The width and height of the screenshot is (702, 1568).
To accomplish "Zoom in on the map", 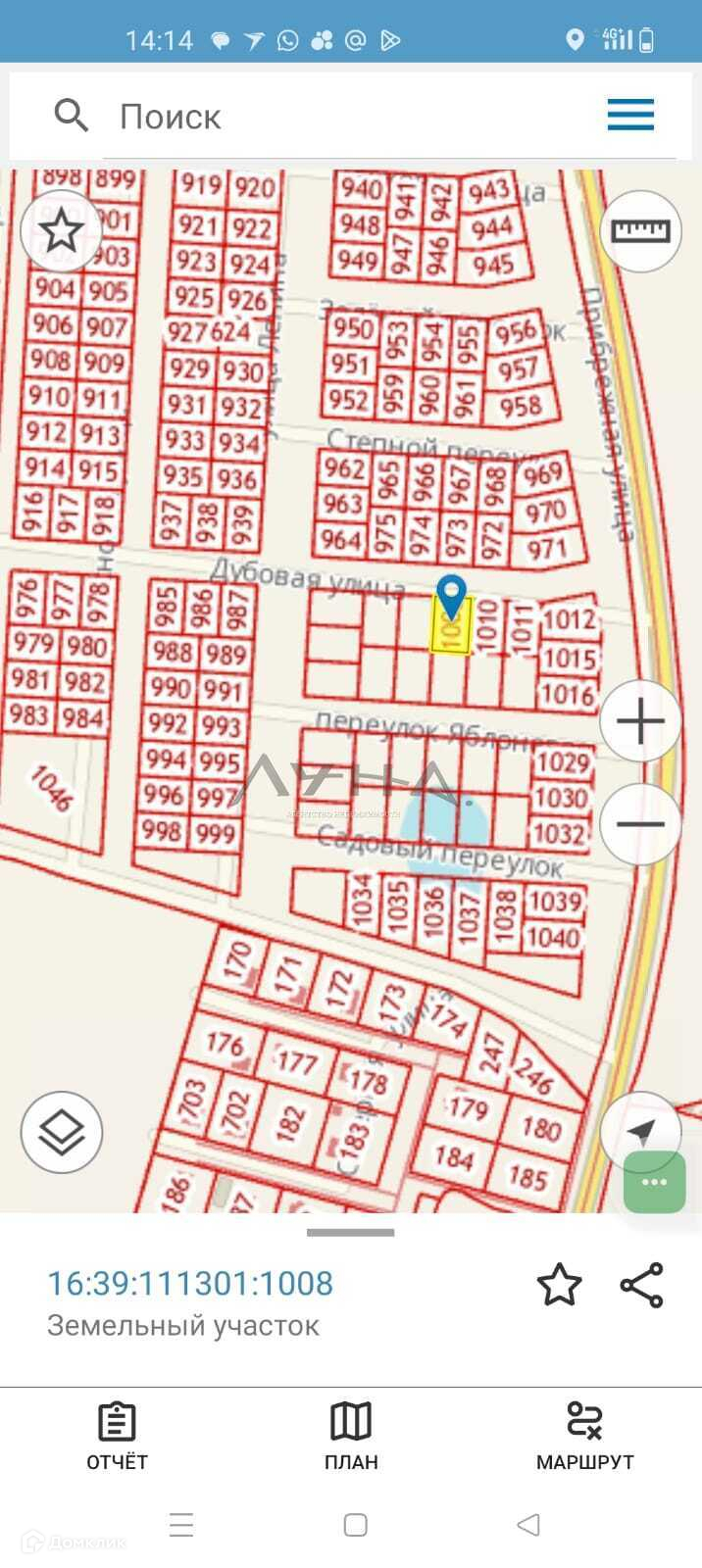I will (640, 722).
